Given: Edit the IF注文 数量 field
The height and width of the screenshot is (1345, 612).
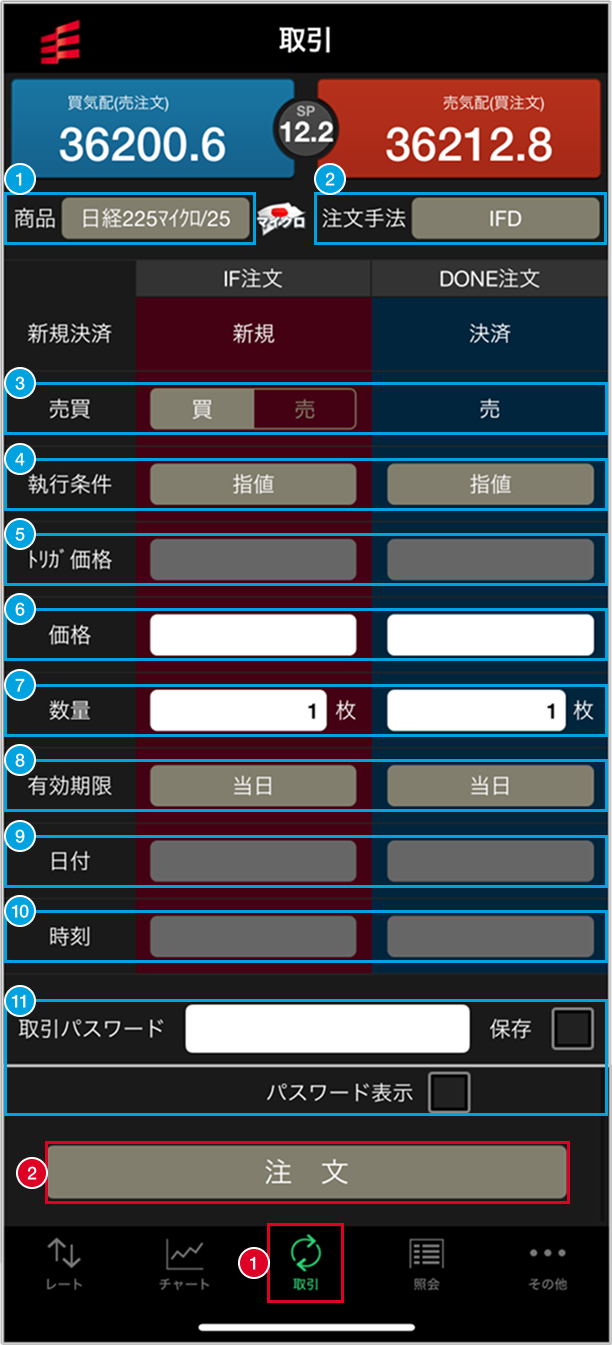Looking at the screenshot, I should [x=238, y=711].
